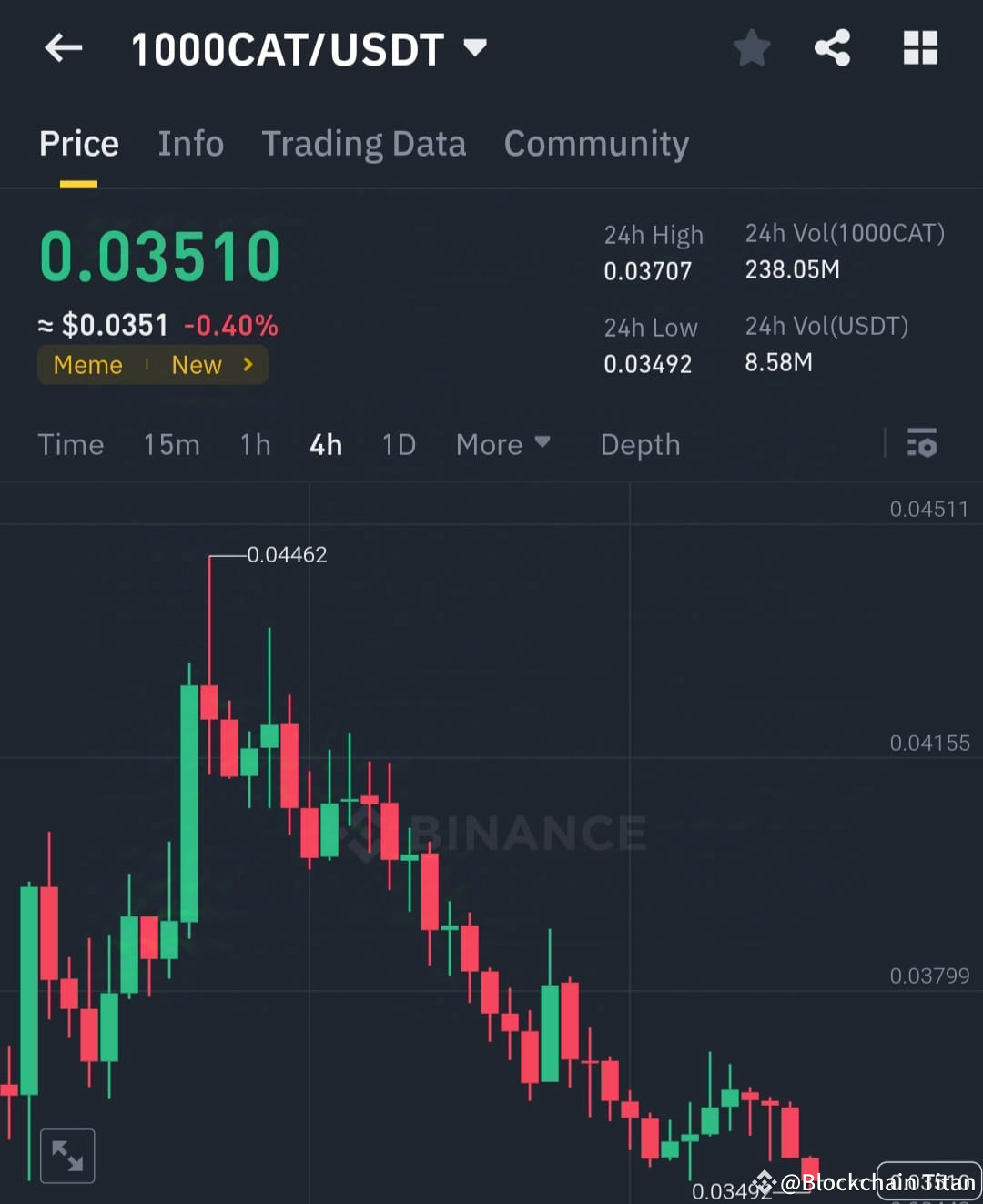The image size is (983, 1204).
Task: Open the grid layout icon top right
Action: tap(919, 49)
